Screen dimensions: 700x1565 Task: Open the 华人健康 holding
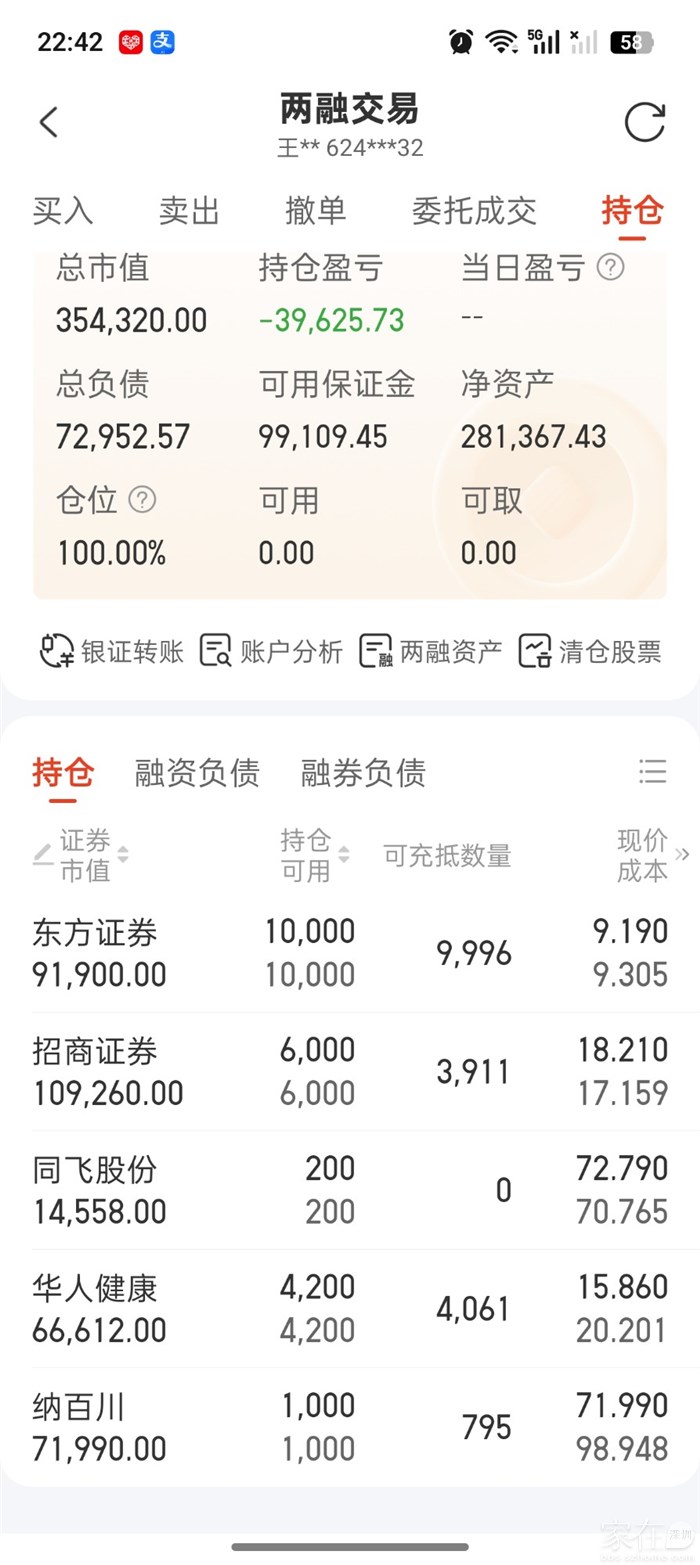tap(350, 1308)
